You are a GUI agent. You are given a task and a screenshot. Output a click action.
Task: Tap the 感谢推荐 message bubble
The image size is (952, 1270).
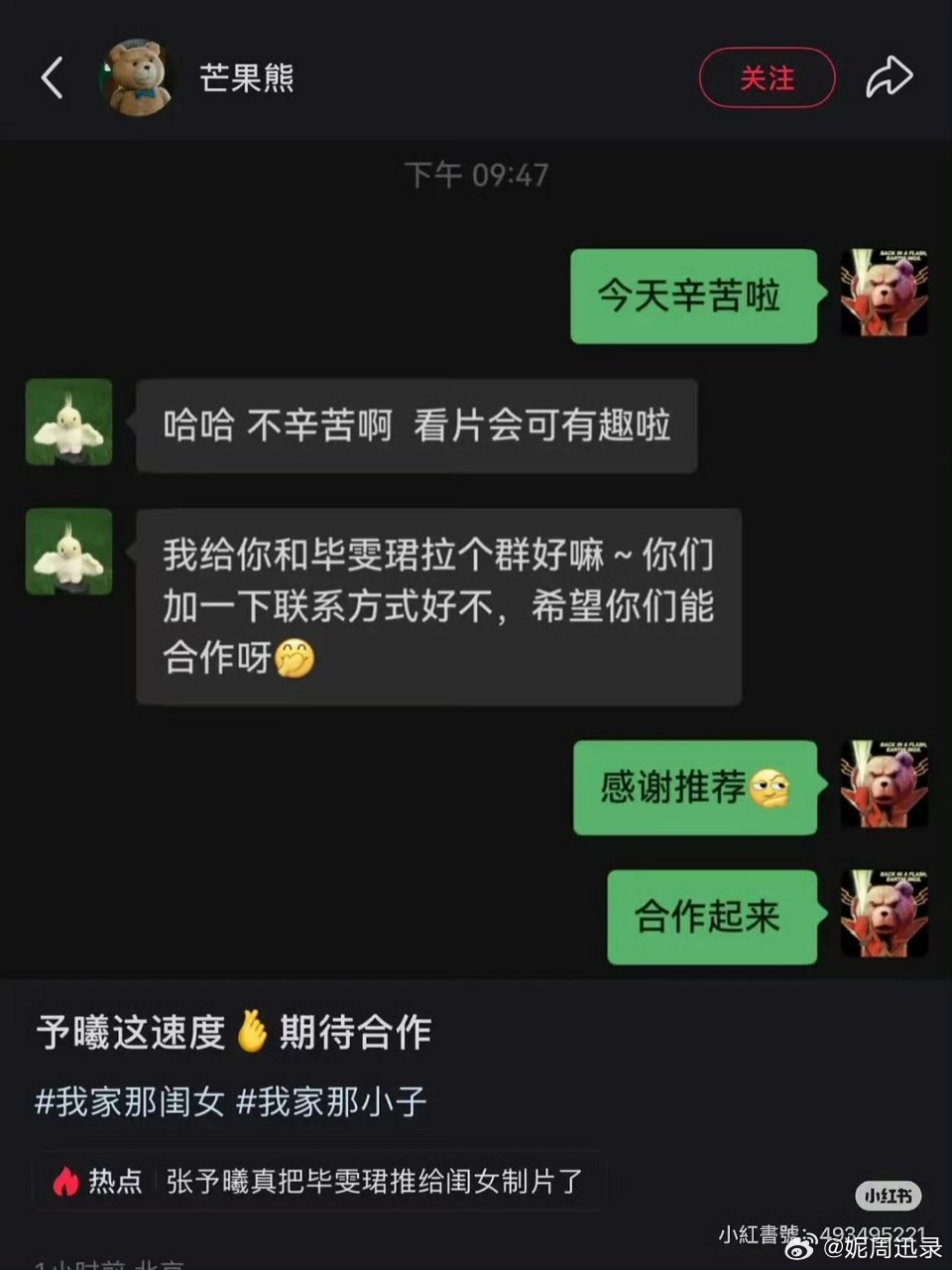695,787
